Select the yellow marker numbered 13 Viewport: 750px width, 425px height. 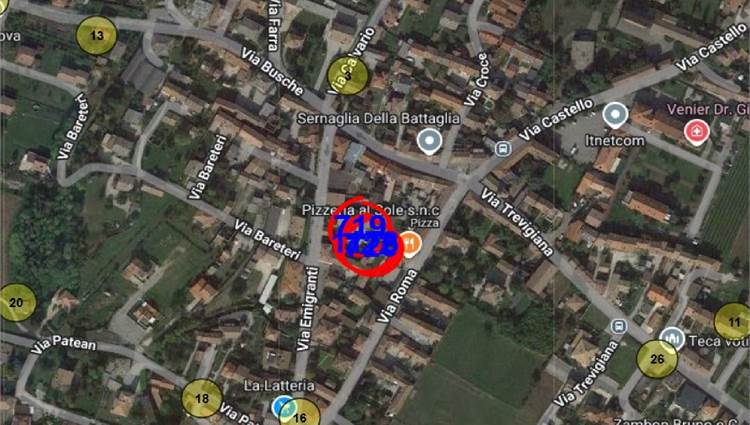tap(96, 35)
